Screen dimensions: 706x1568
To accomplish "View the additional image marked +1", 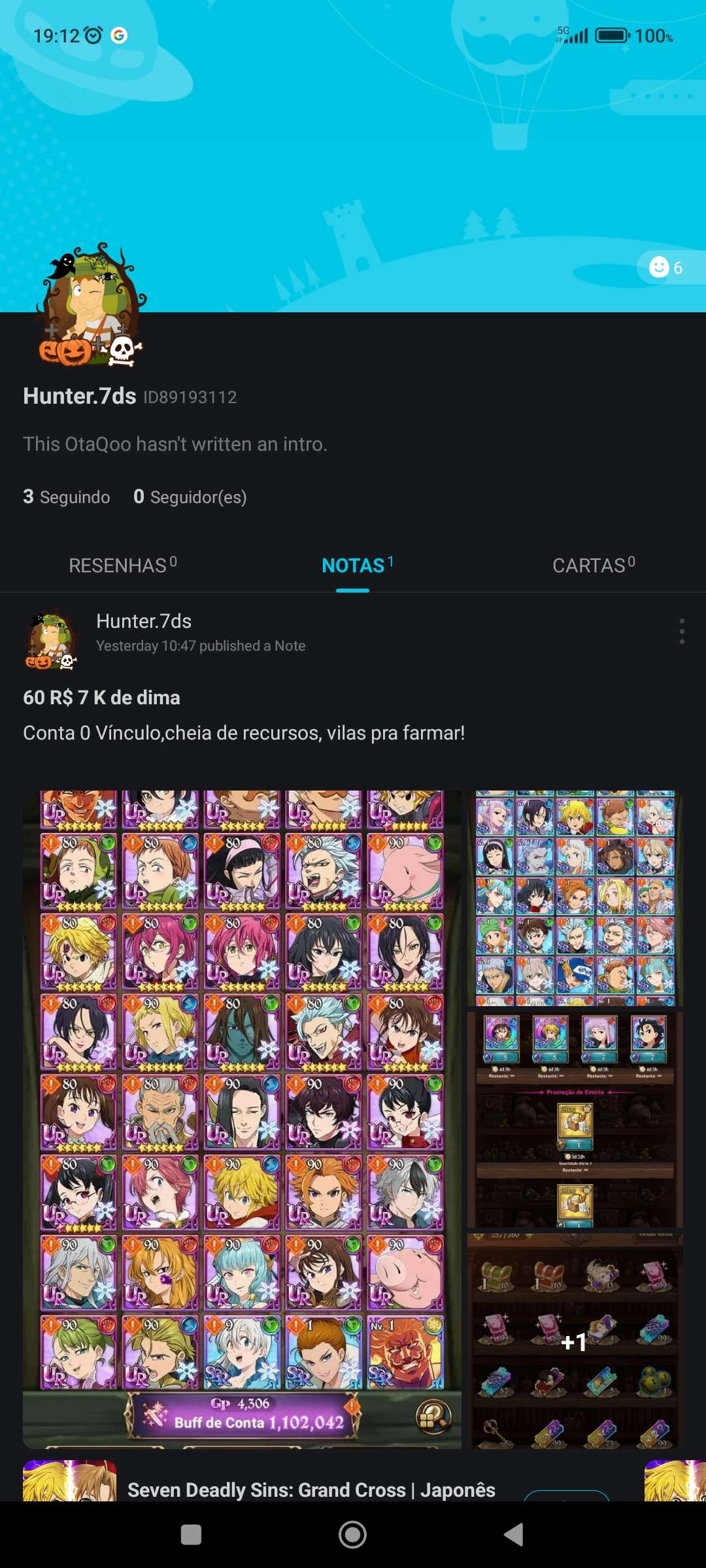I will pyautogui.click(x=575, y=1341).
